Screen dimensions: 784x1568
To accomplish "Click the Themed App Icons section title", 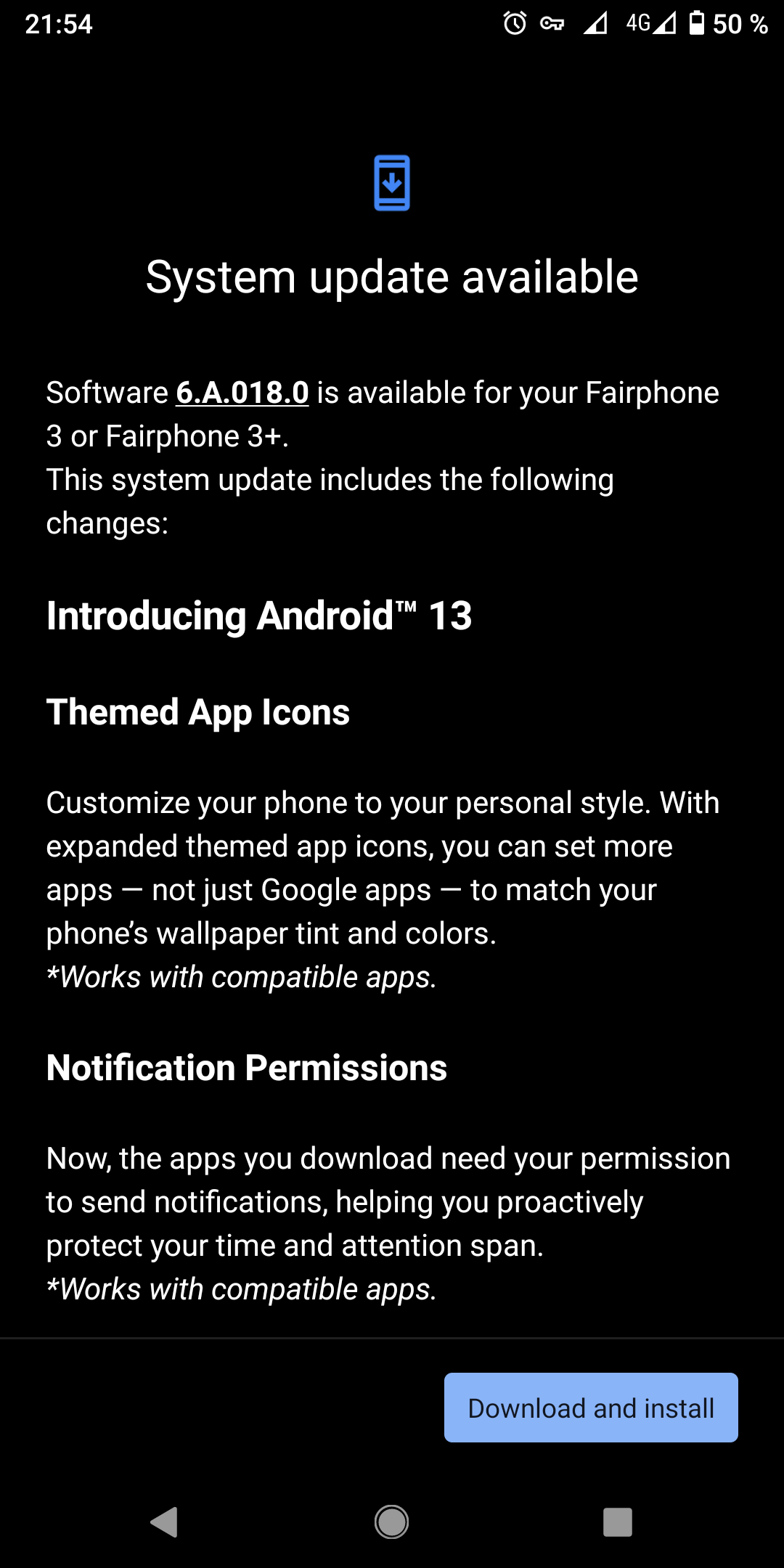I will (x=197, y=712).
